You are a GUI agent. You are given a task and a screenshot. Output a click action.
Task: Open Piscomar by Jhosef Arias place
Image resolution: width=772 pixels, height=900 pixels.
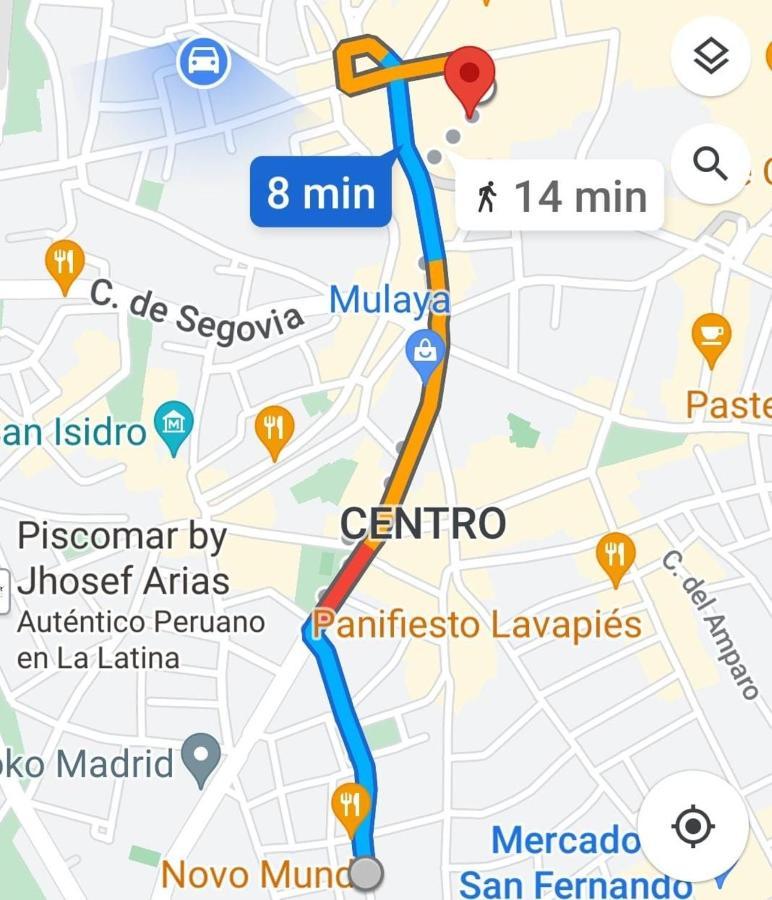click(x=124, y=560)
